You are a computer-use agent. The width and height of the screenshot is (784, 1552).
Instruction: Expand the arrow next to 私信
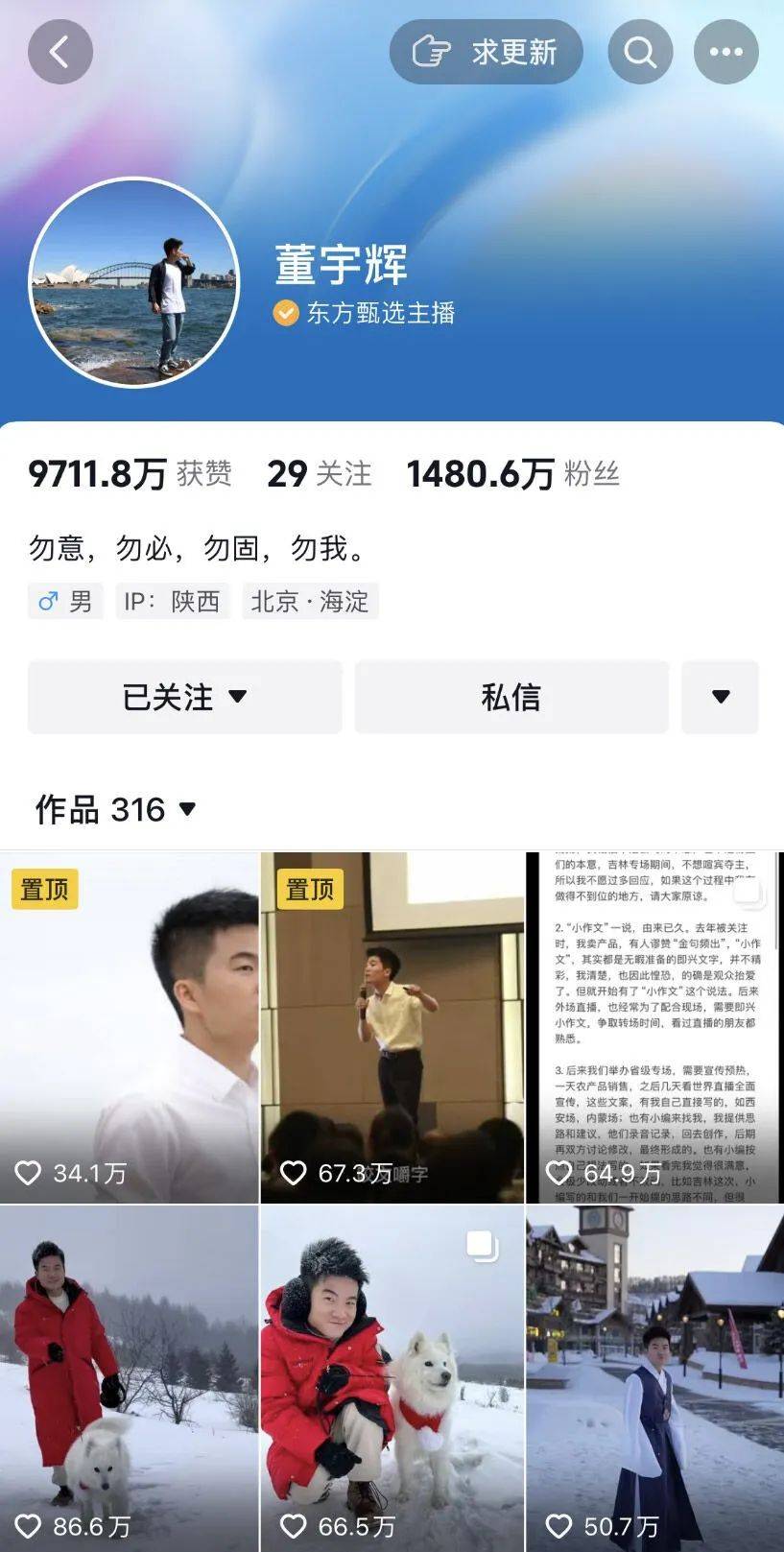pyautogui.click(x=720, y=697)
